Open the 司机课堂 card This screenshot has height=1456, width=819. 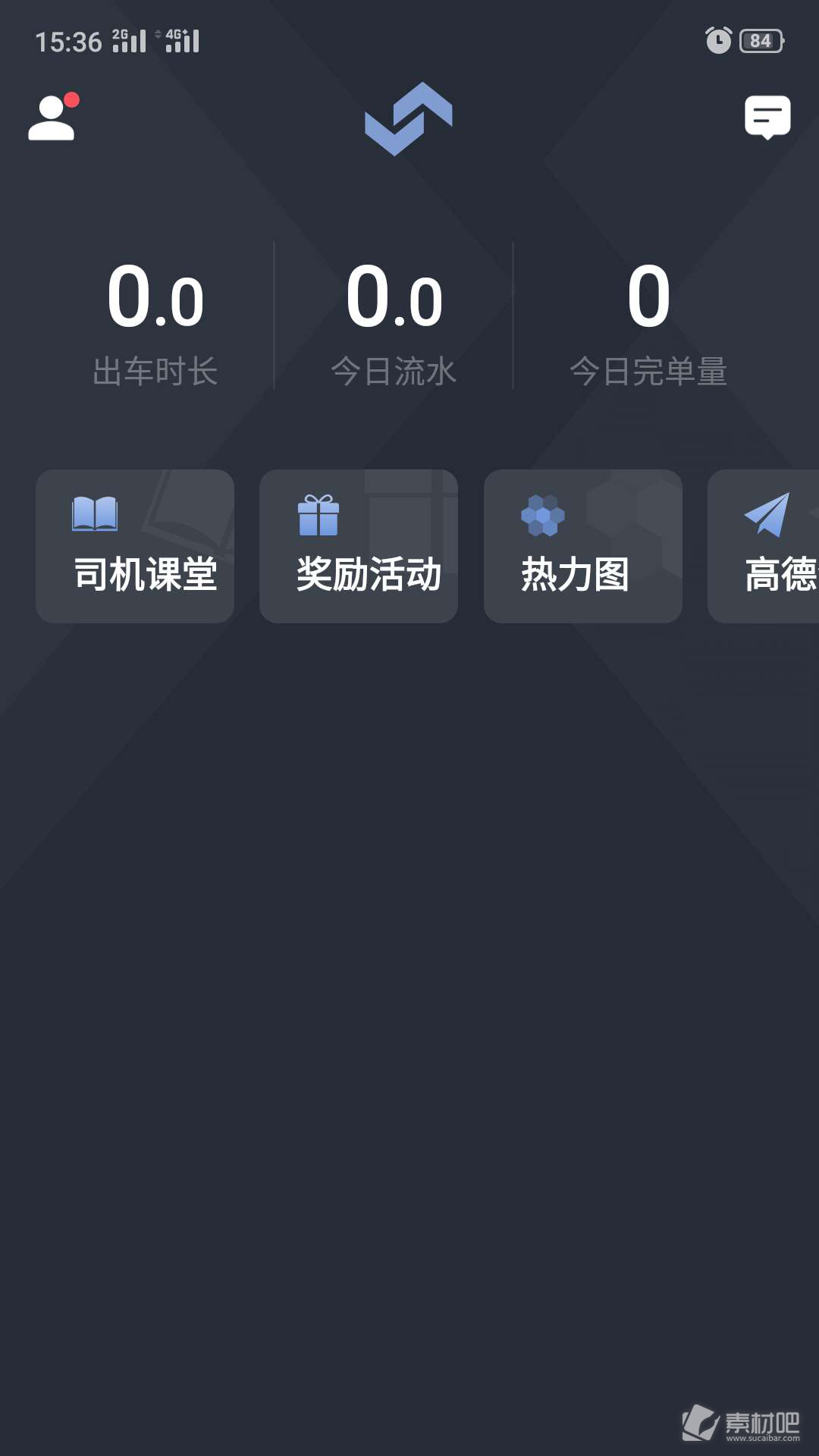pos(135,546)
